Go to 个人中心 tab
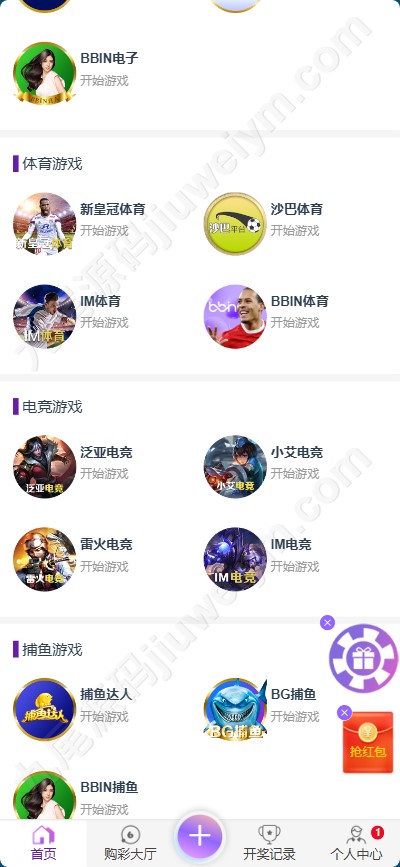Viewport: 400px width, 867px height. 357,843
